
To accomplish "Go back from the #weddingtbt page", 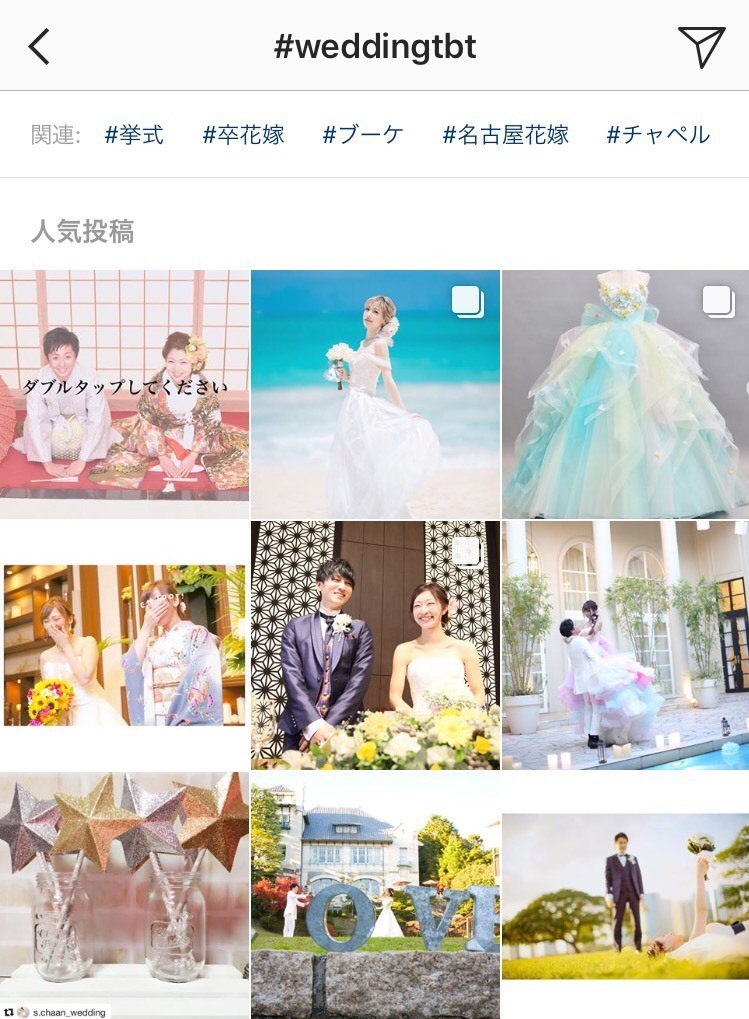I will (39, 46).
